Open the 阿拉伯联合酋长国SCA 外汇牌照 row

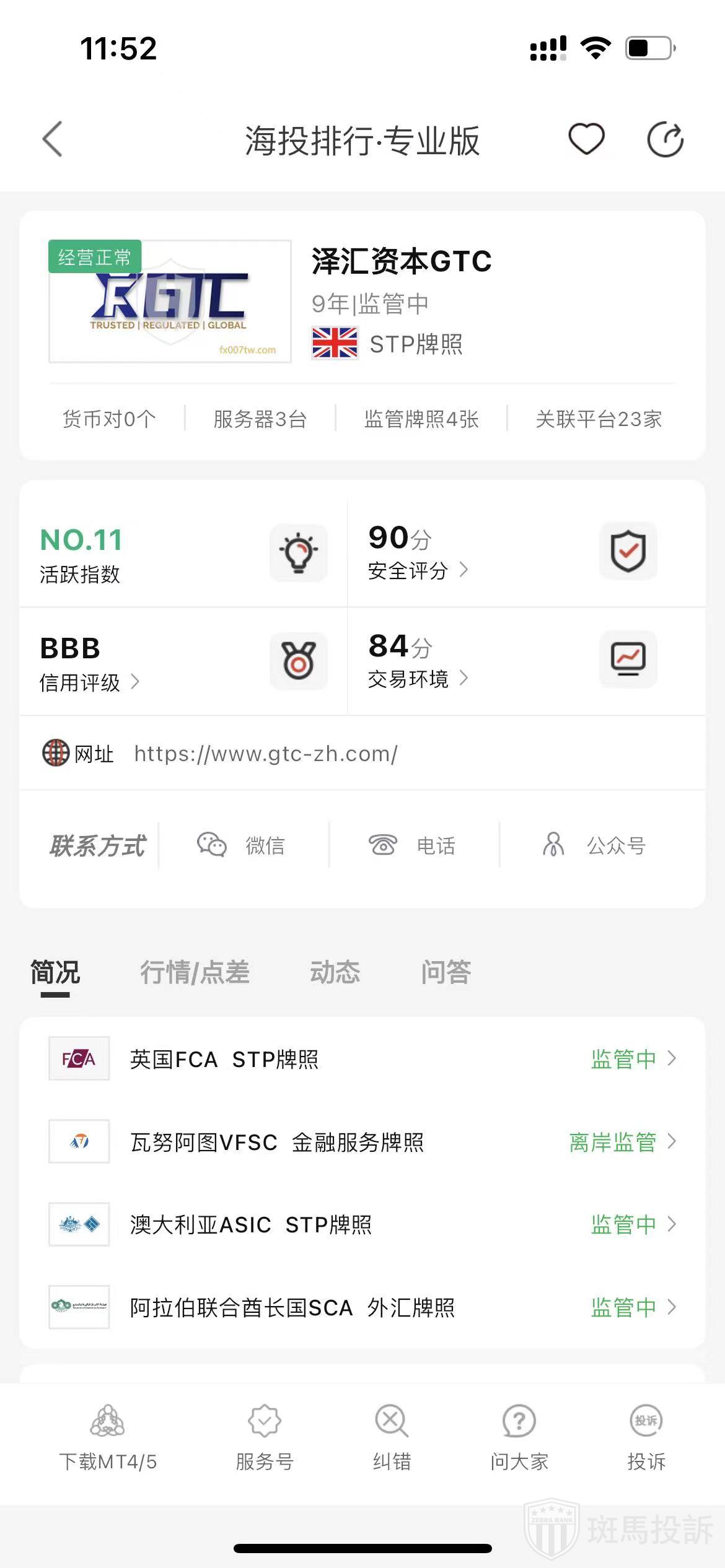point(362,1307)
